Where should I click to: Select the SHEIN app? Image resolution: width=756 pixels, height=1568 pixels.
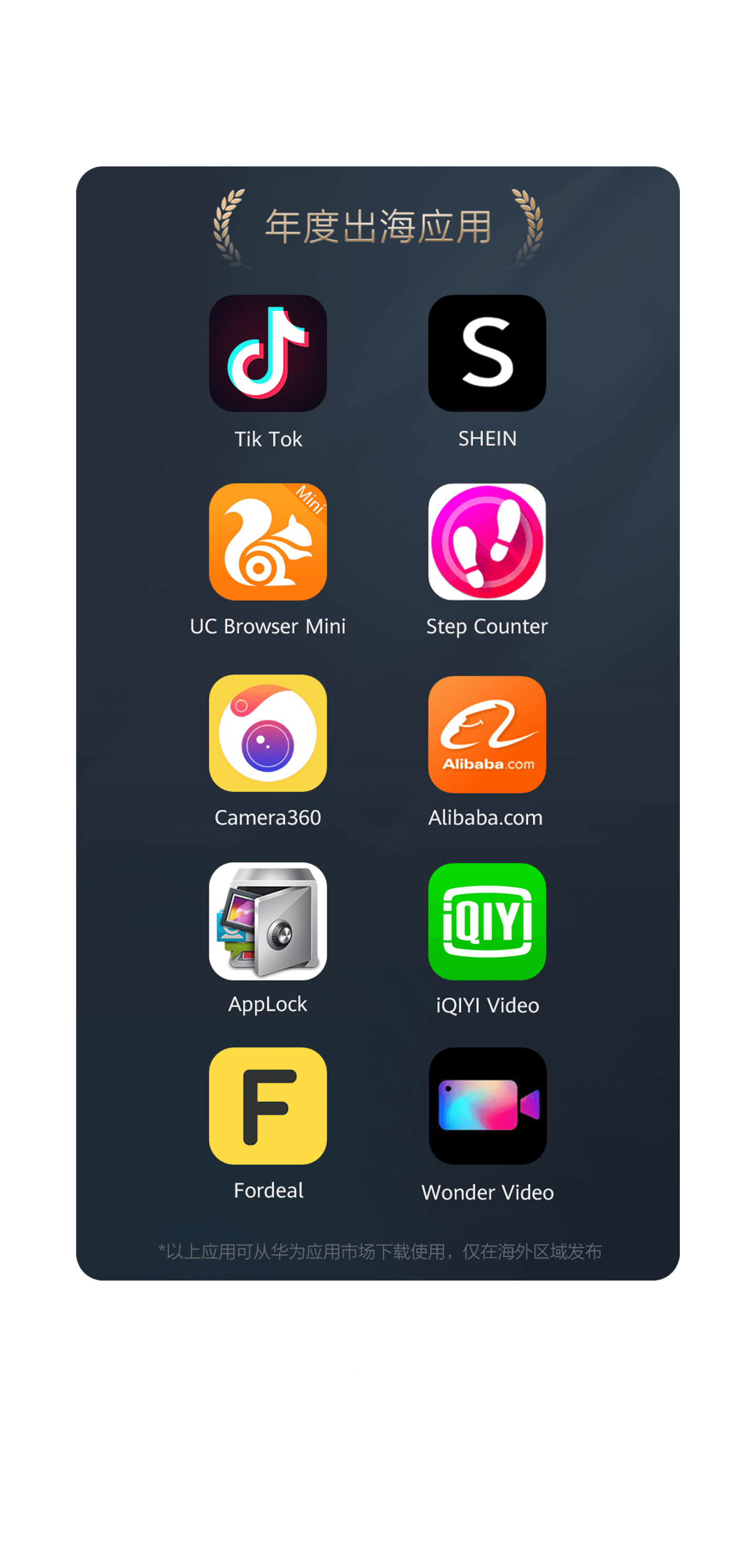pos(487,354)
